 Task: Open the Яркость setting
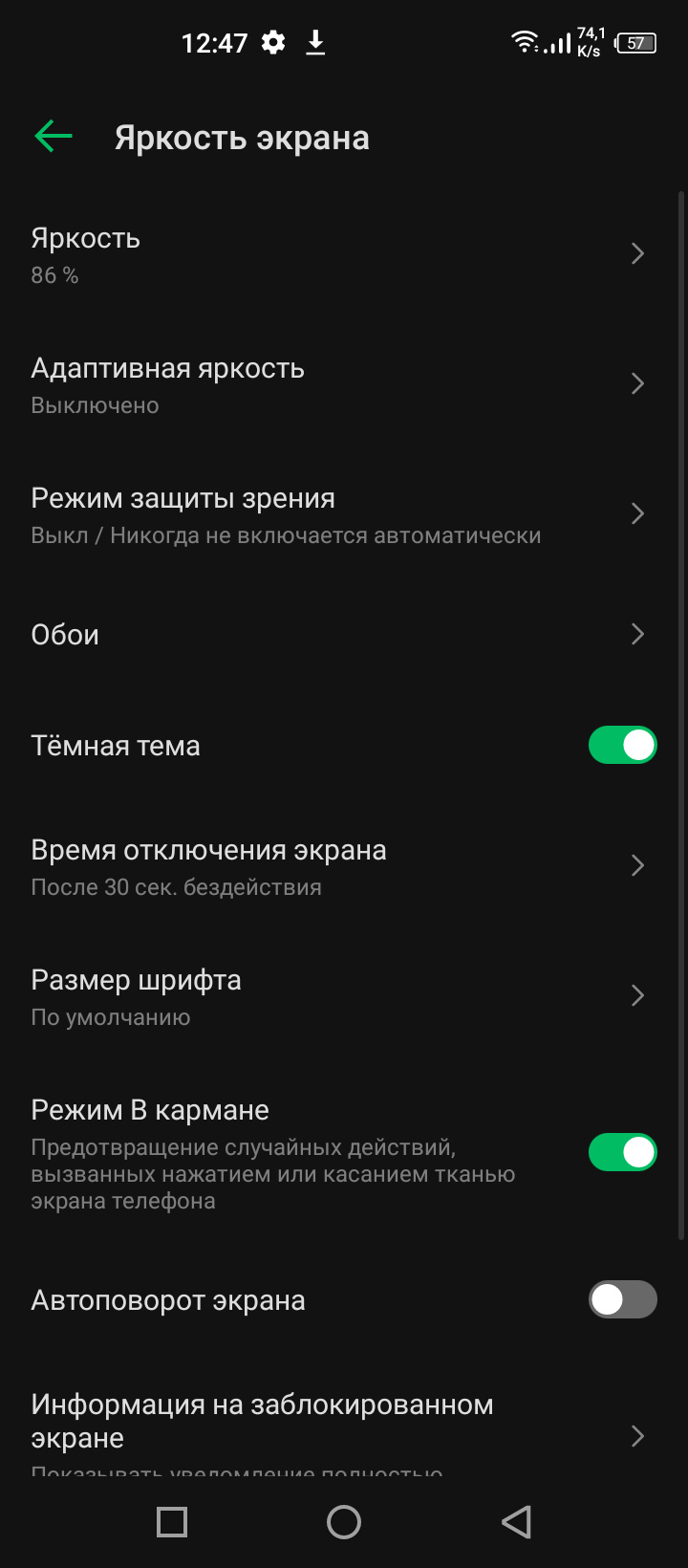coord(334,254)
